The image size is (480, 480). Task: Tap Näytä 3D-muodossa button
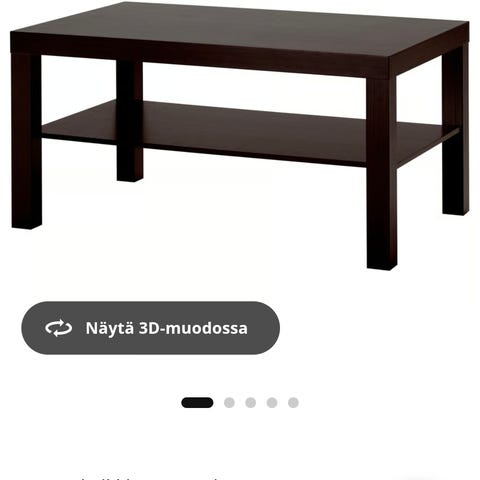pos(150,328)
